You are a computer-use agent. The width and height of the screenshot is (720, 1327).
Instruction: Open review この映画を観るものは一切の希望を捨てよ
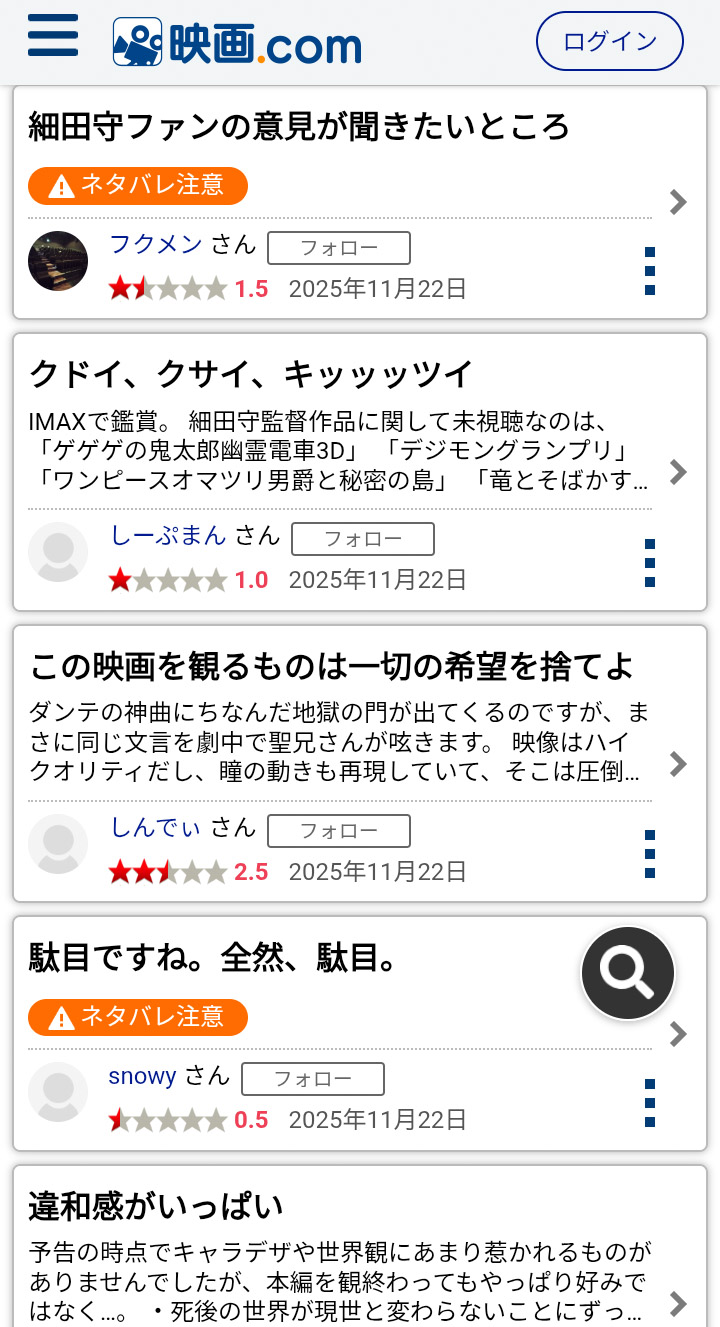(331, 666)
